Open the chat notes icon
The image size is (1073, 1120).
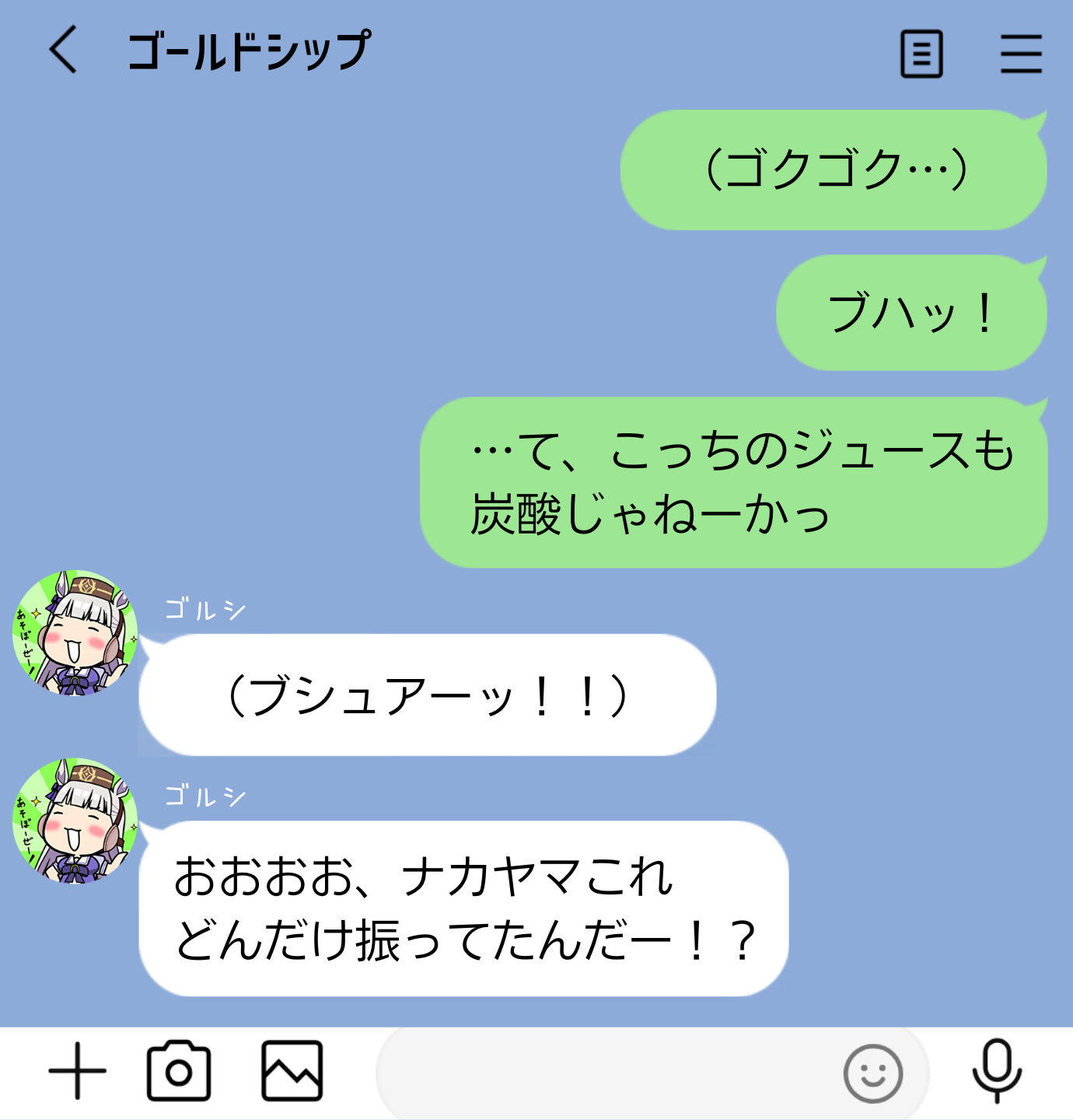(921, 54)
